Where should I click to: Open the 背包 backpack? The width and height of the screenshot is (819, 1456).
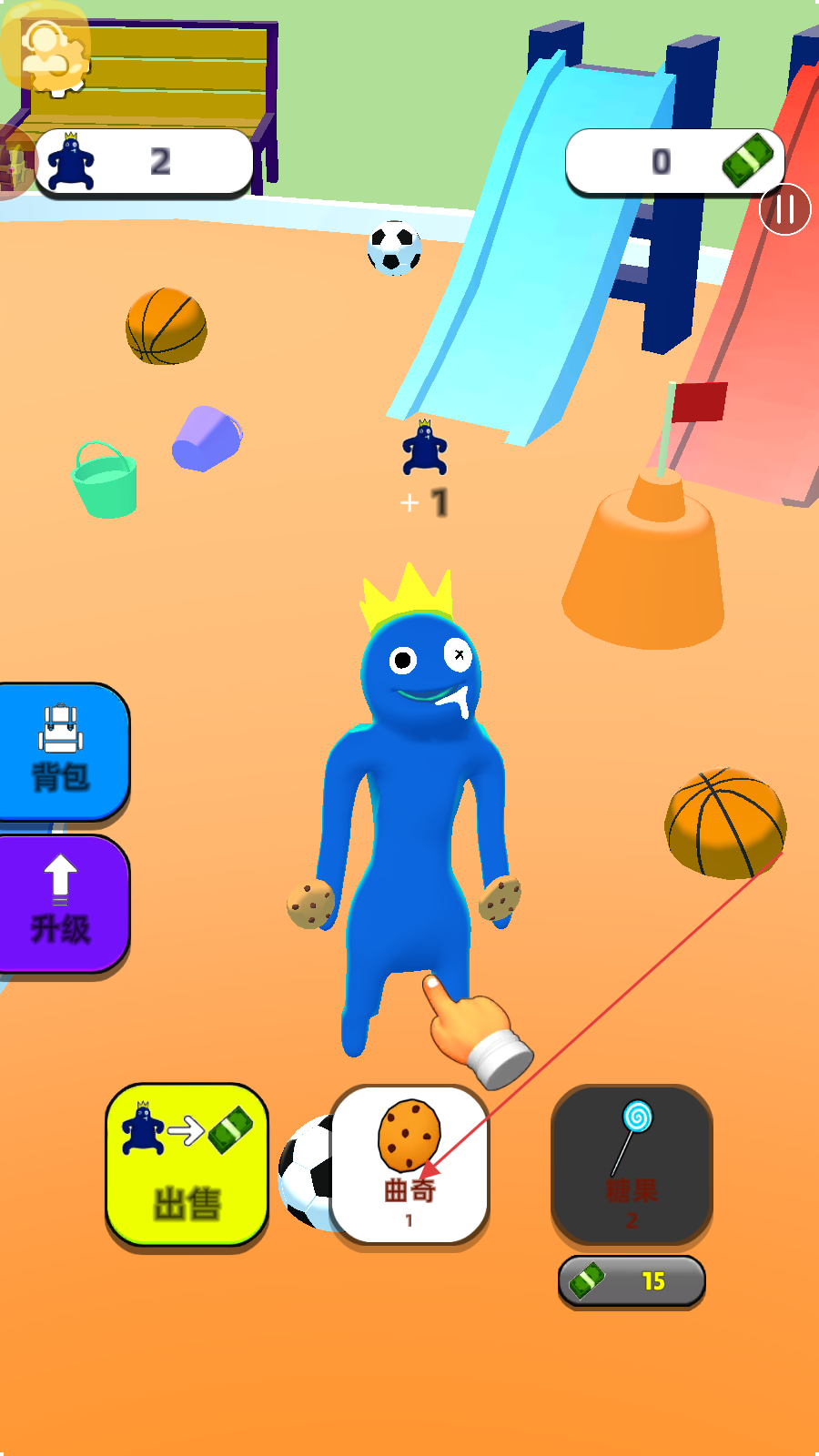pos(62,753)
